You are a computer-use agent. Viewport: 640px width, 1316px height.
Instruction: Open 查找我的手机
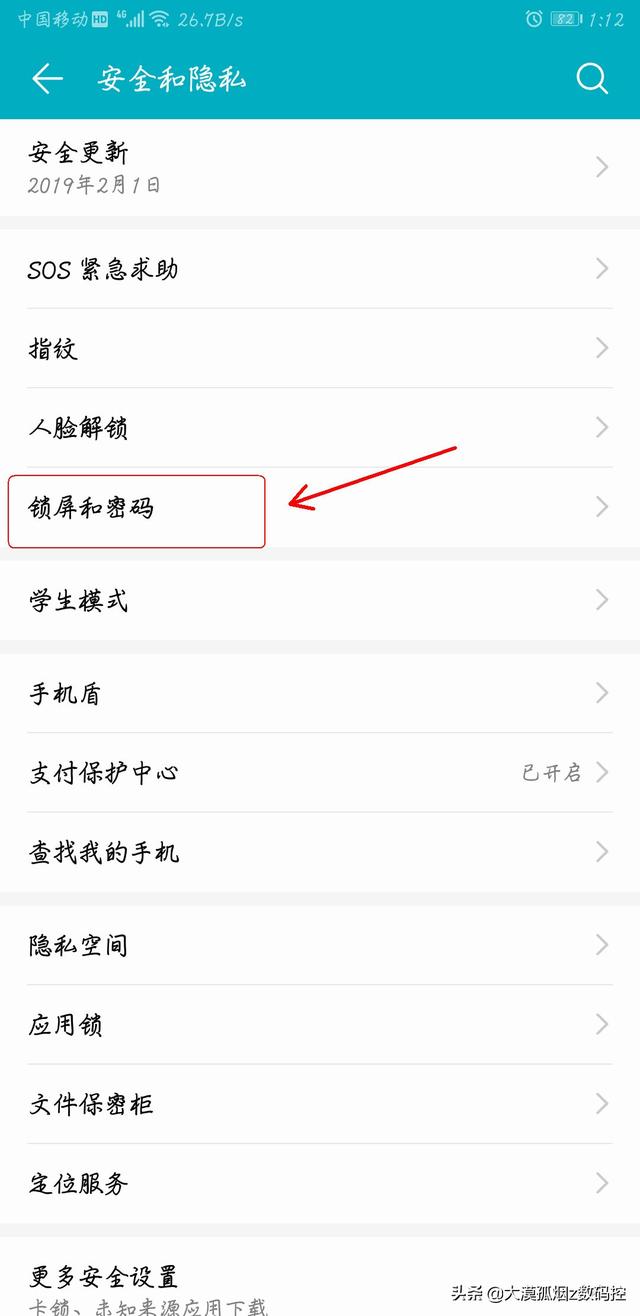[320, 852]
